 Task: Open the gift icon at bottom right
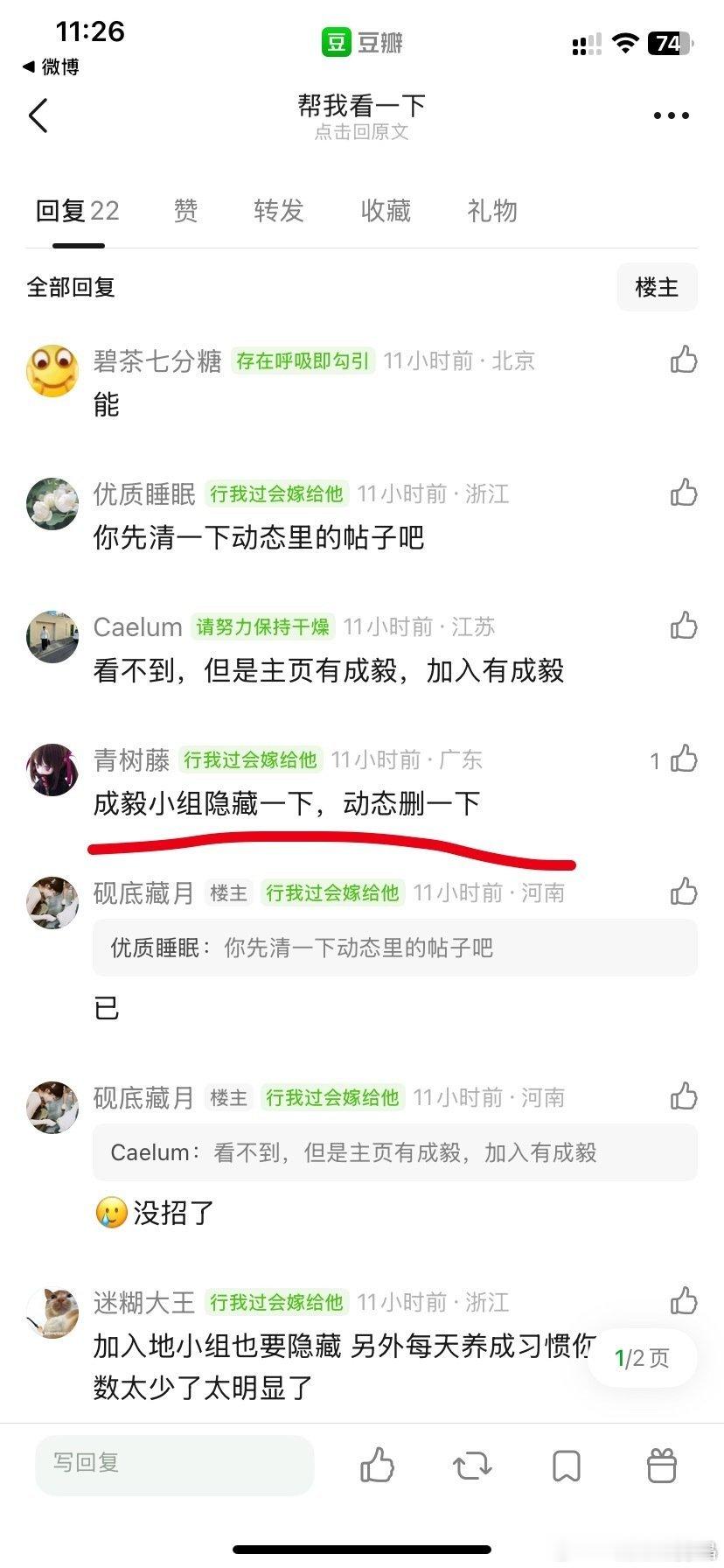[x=662, y=1465]
